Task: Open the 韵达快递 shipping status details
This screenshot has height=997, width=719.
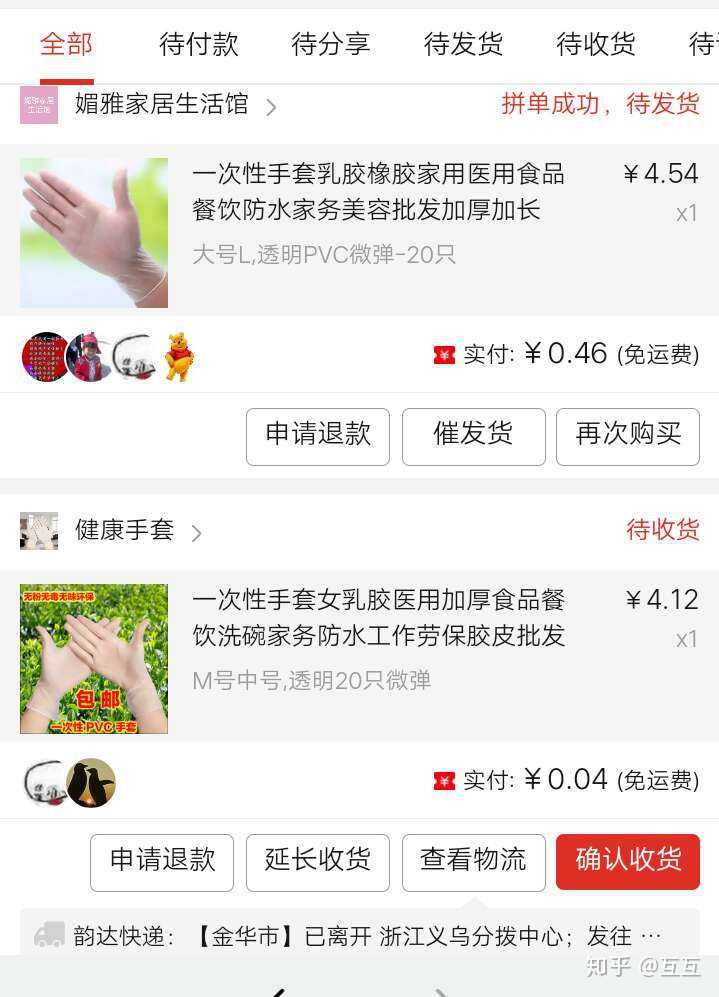Action: coord(360,936)
